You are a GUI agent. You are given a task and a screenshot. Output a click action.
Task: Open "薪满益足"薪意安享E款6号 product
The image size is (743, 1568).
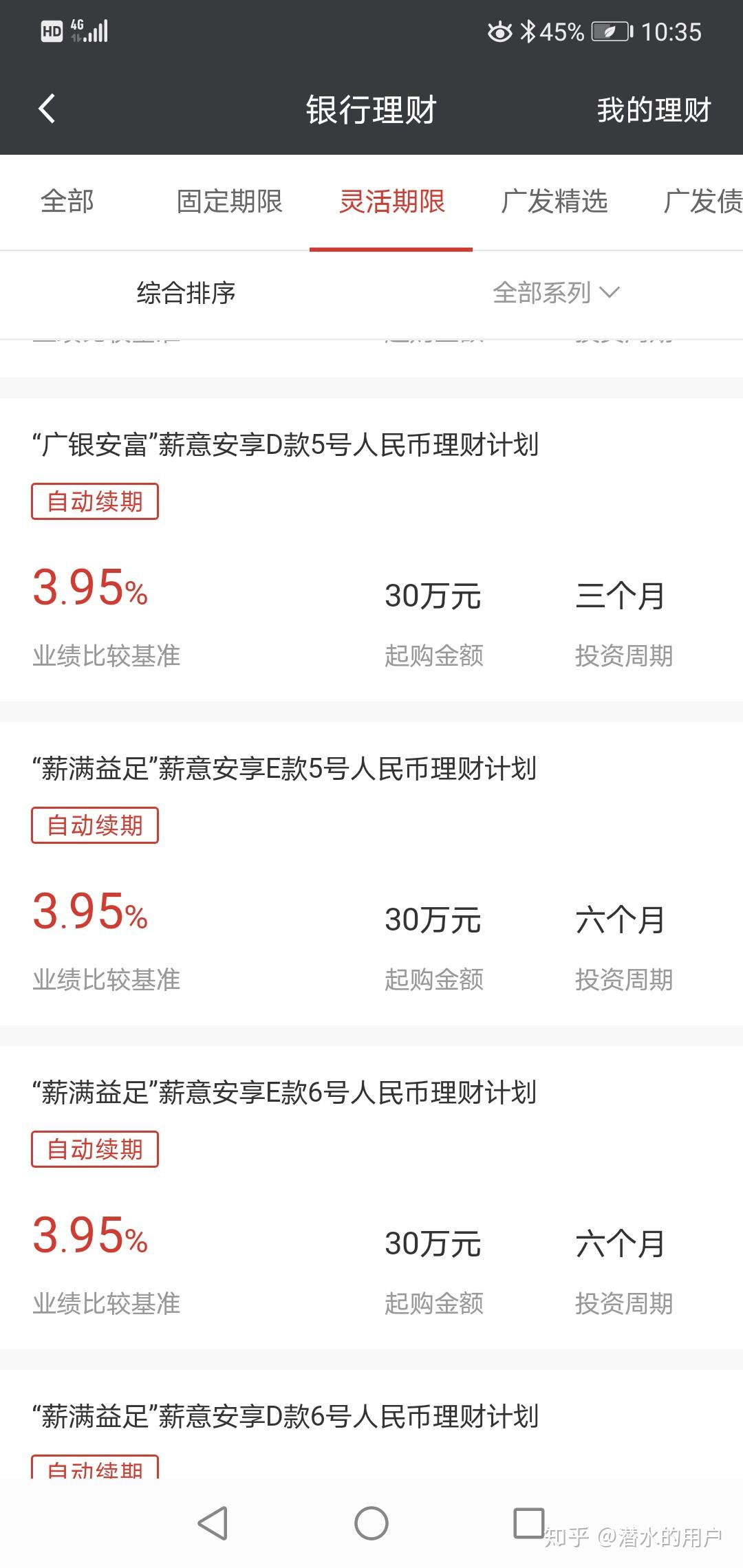click(371, 1198)
